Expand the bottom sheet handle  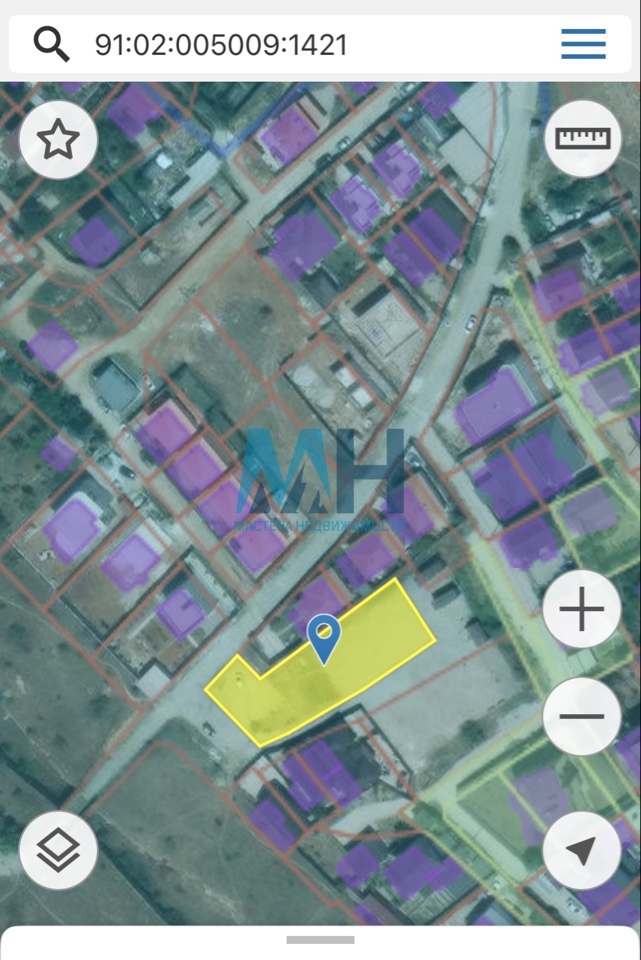tap(320, 940)
